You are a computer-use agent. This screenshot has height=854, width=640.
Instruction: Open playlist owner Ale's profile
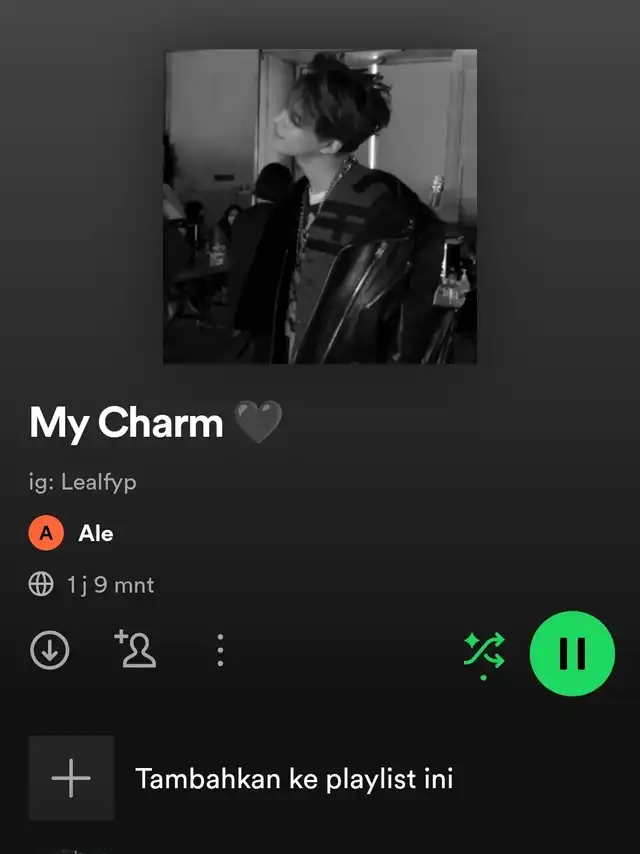pyautogui.click(x=95, y=534)
